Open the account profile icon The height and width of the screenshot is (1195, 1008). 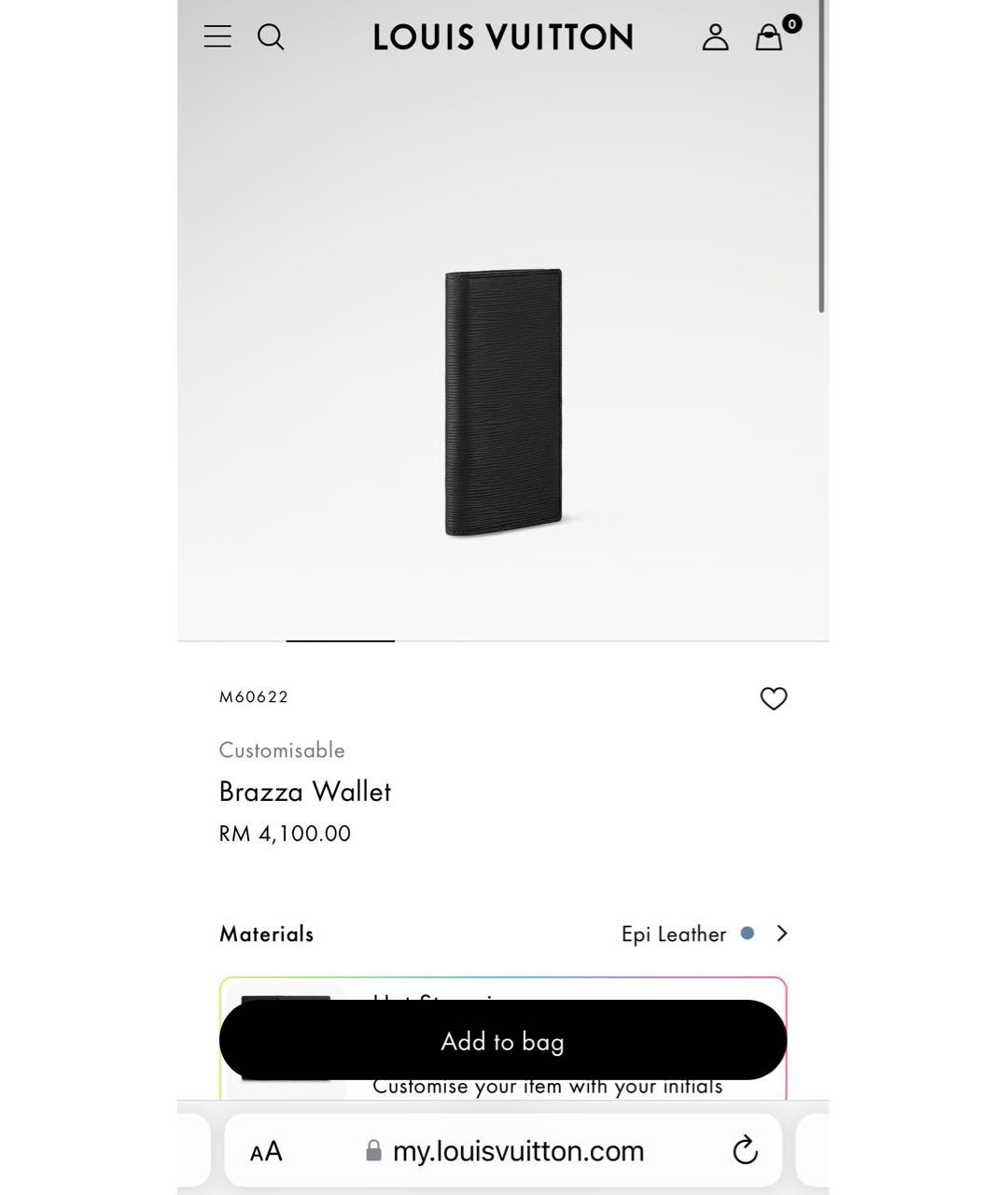(715, 37)
